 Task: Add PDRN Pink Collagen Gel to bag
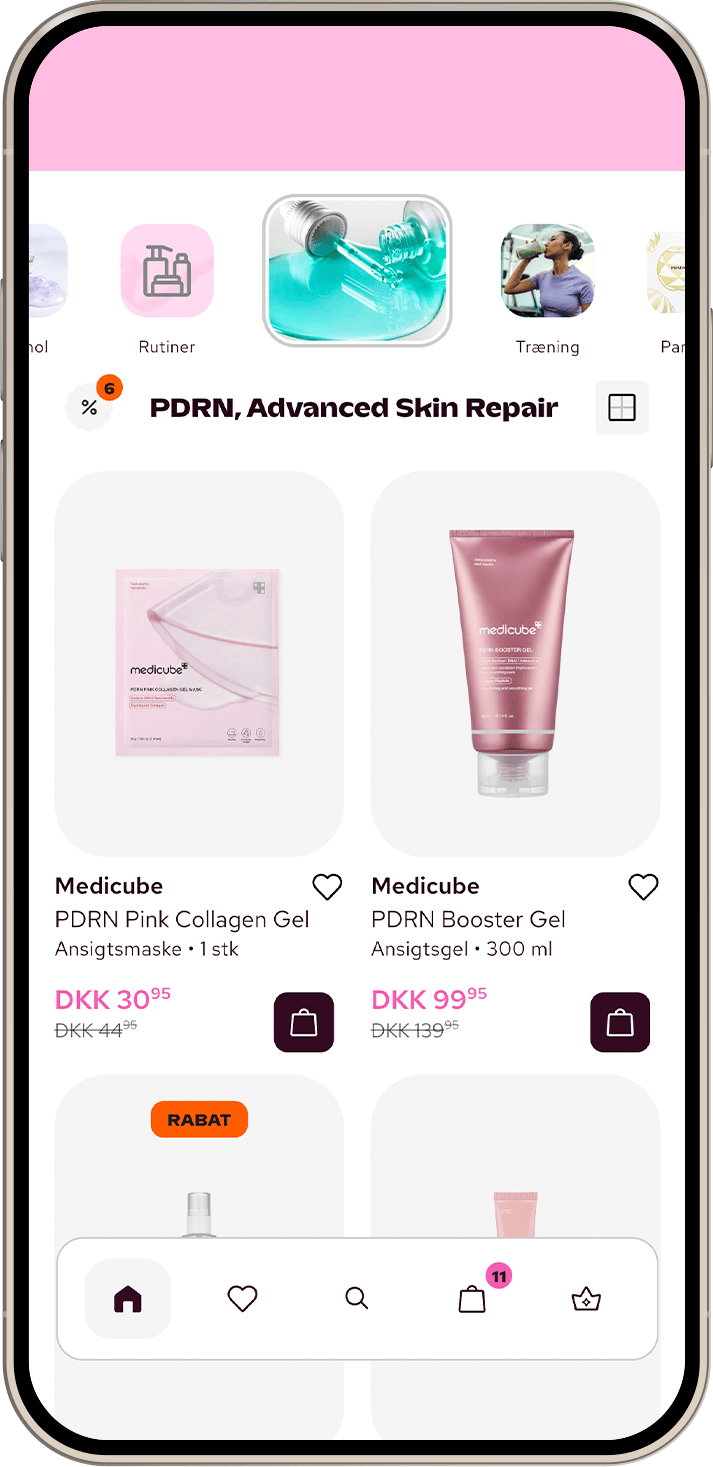pyautogui.click(x=304, y=1022)
